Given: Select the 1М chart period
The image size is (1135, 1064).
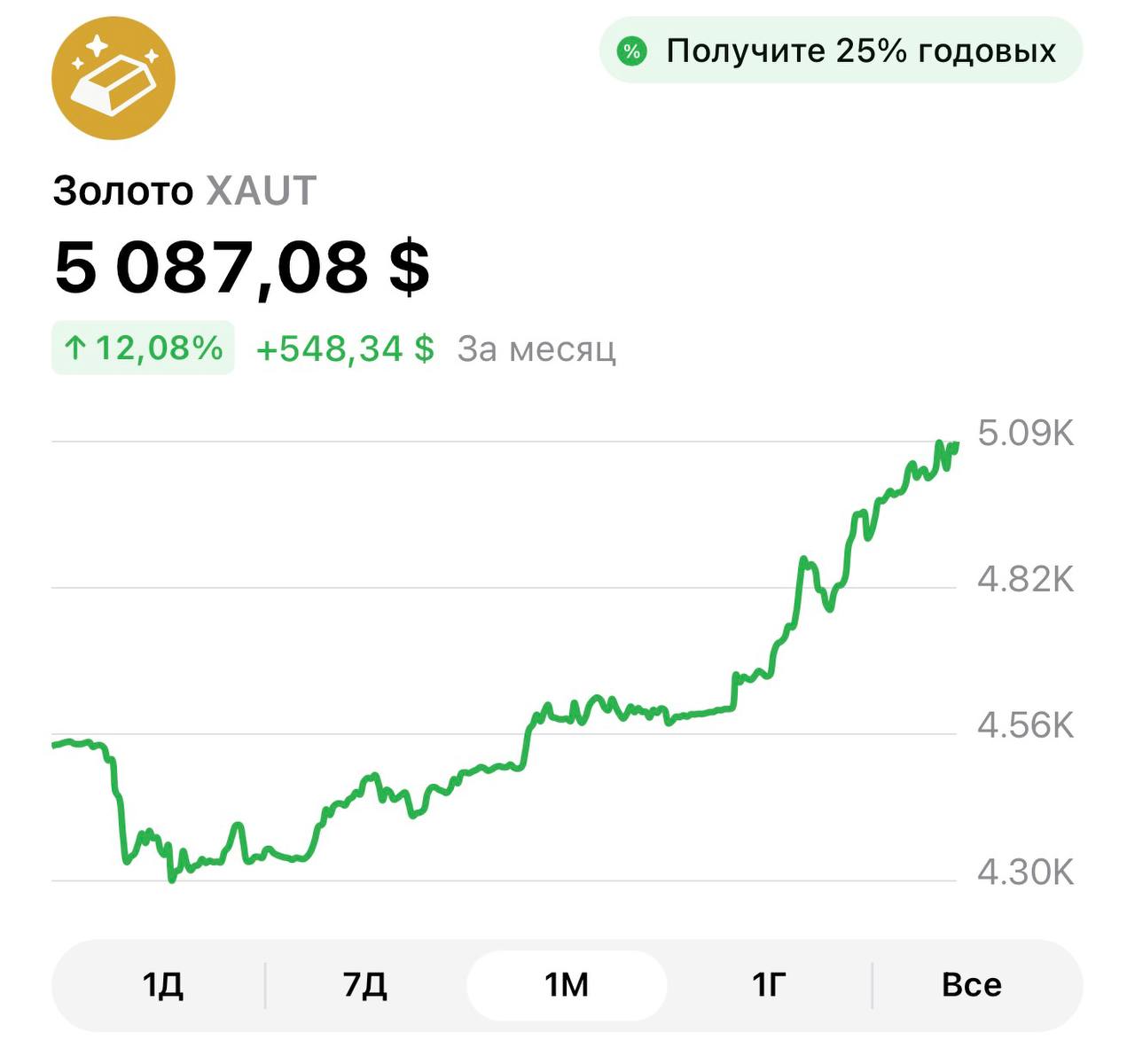Looking at the screenshot, I should coord(567,985).
